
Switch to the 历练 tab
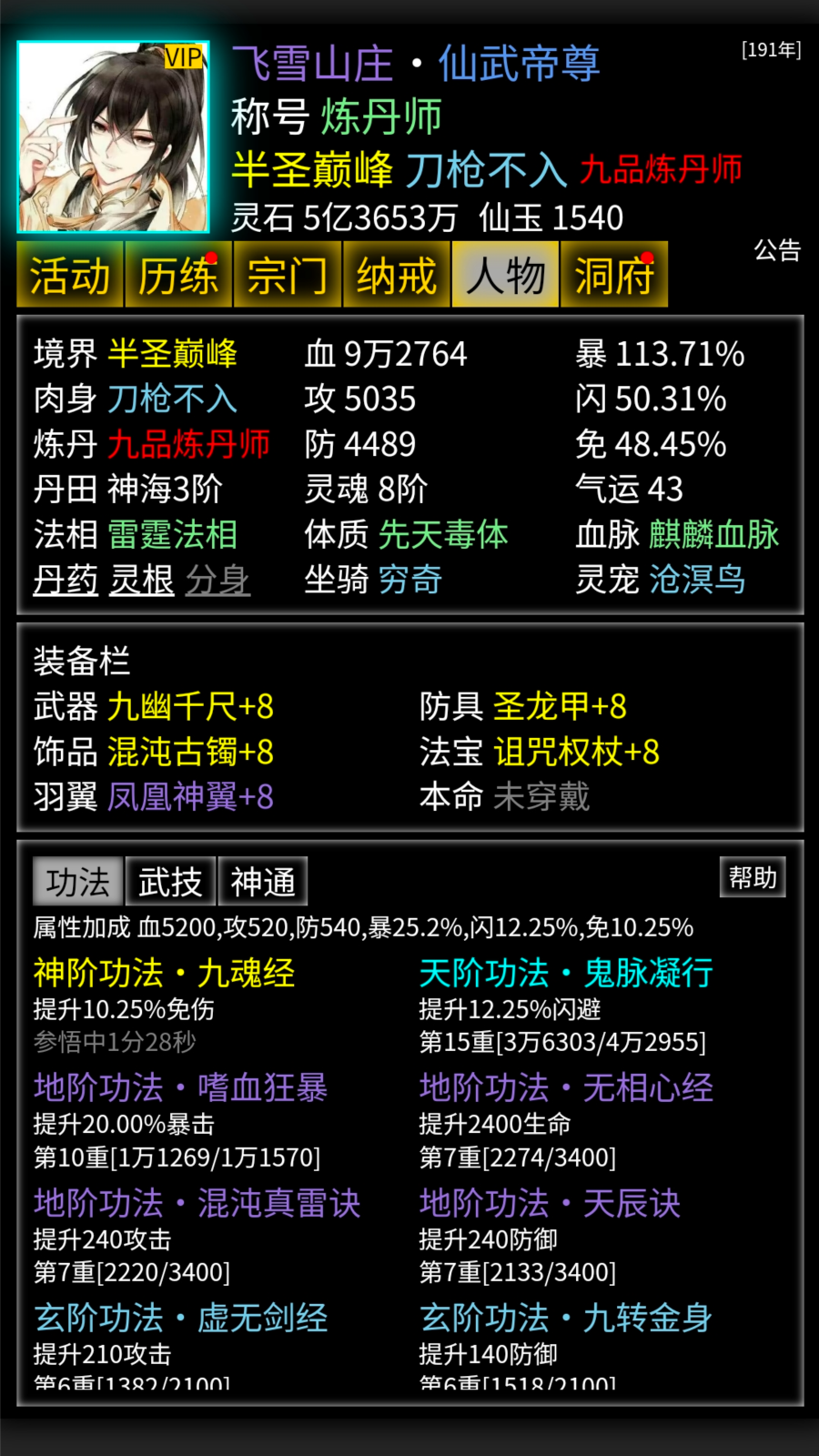point(178,275)
